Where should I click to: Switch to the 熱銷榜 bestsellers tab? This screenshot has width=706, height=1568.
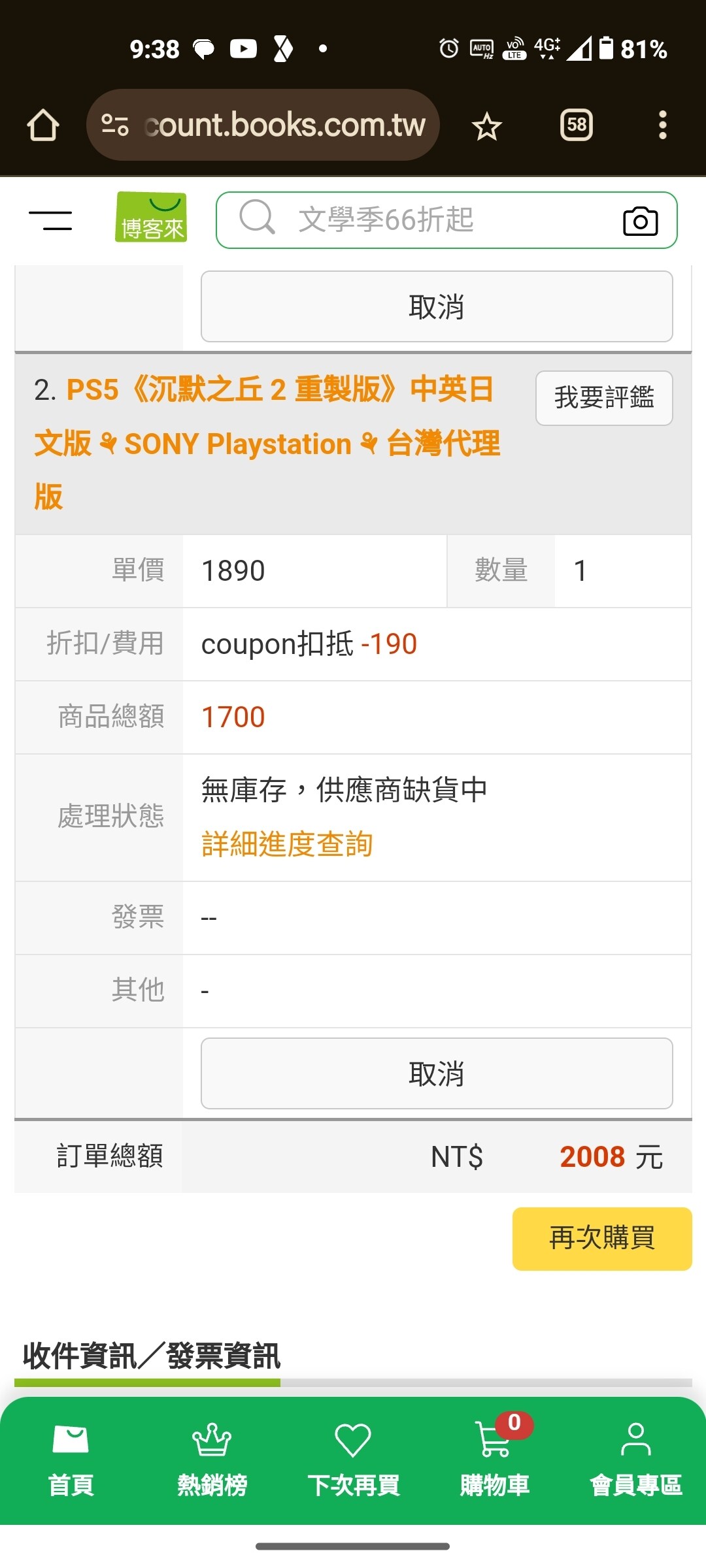pos(212,1460)
